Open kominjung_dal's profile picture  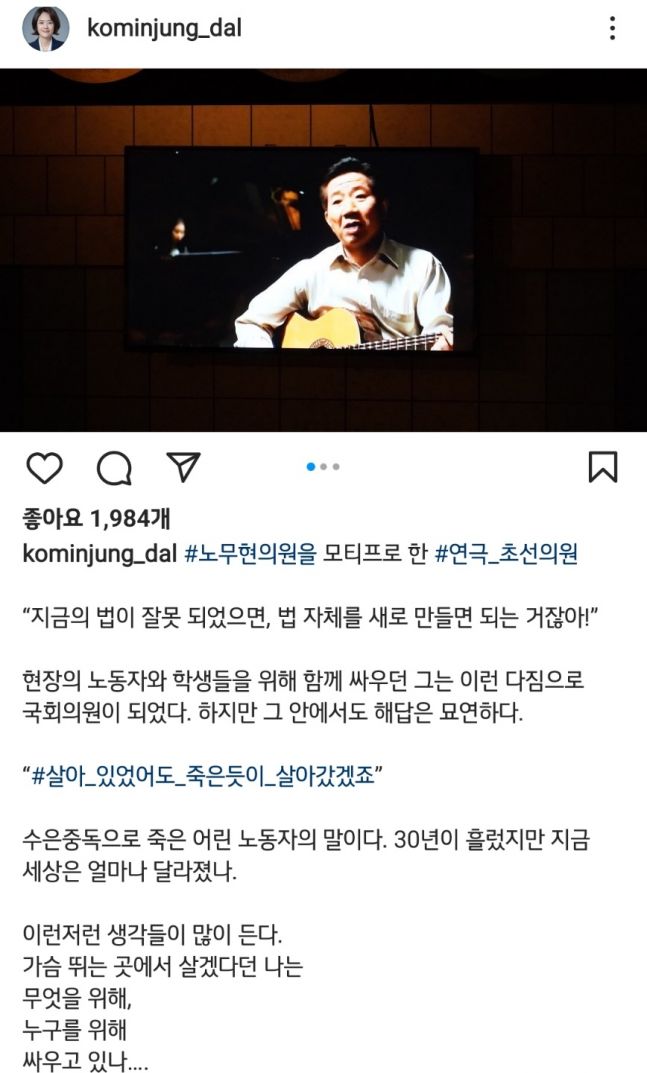46,29
